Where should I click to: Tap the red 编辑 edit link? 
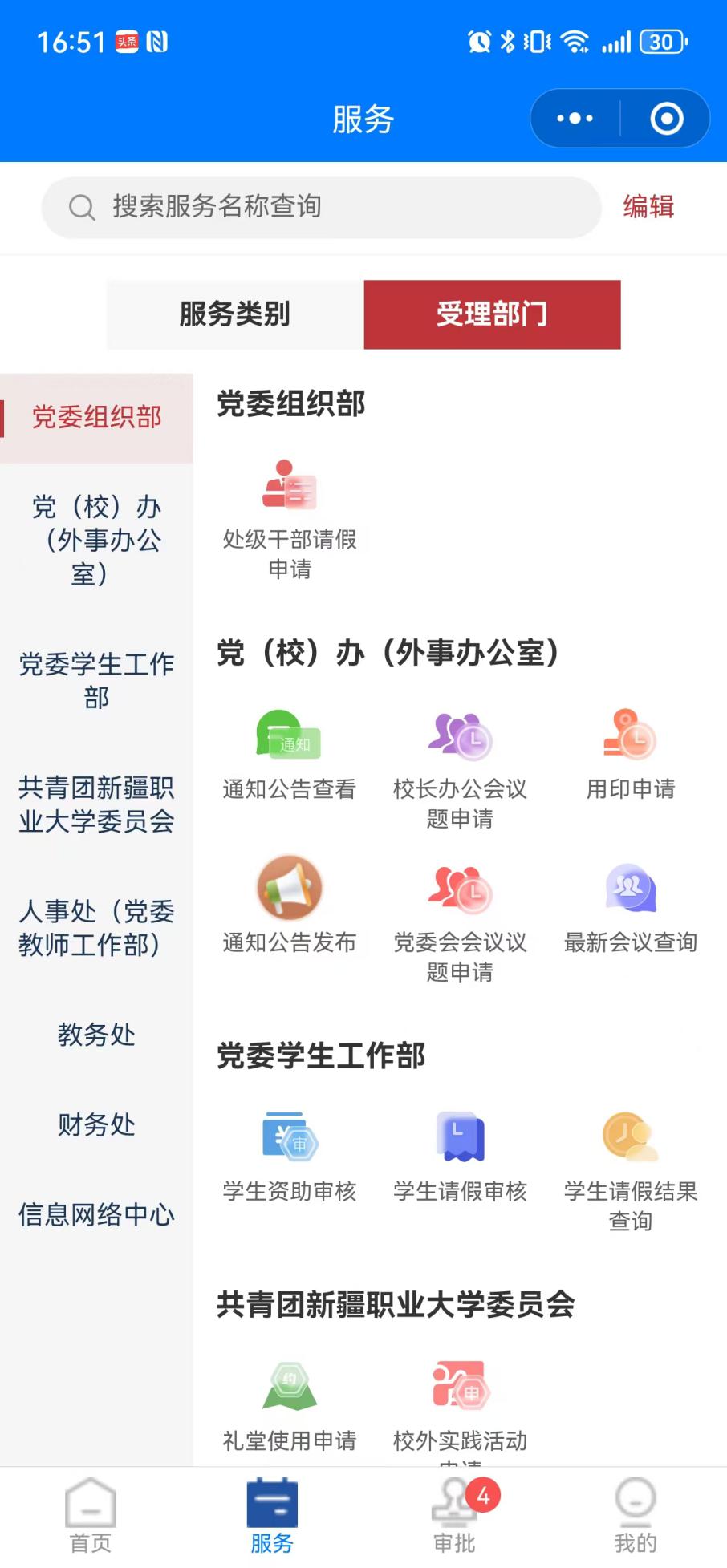(x=648, y=207)
